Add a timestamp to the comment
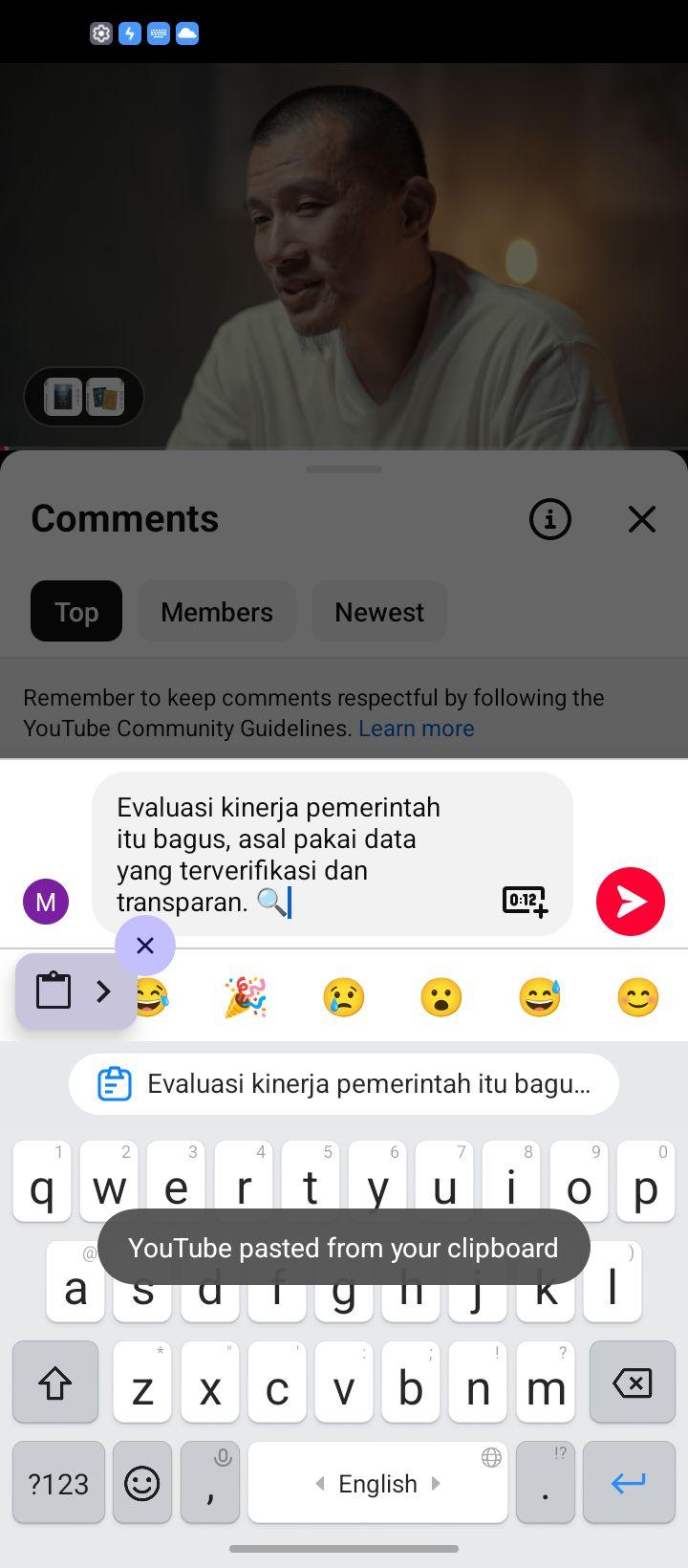This screenshot has height=1568, width=688. pos(525,901)
